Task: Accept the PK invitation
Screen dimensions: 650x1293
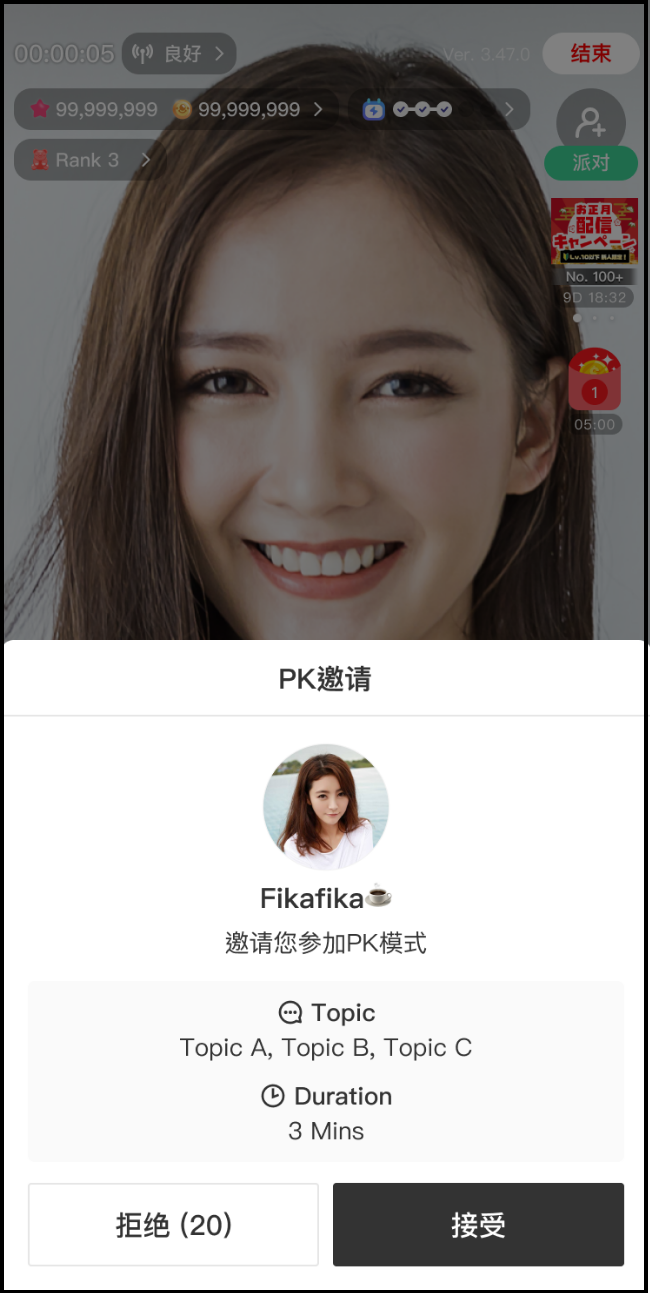Action: point(478,1224)
